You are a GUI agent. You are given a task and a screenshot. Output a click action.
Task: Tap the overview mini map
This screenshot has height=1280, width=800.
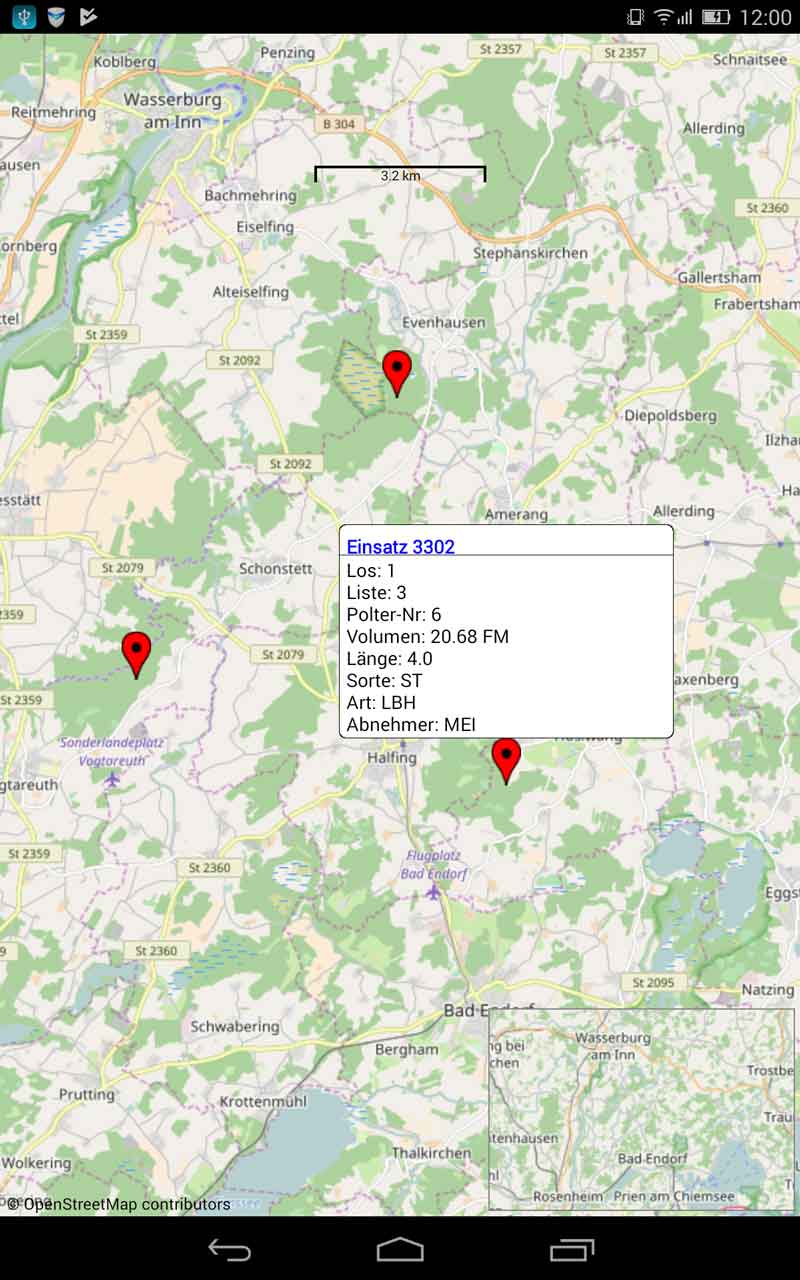[640, 1108]
